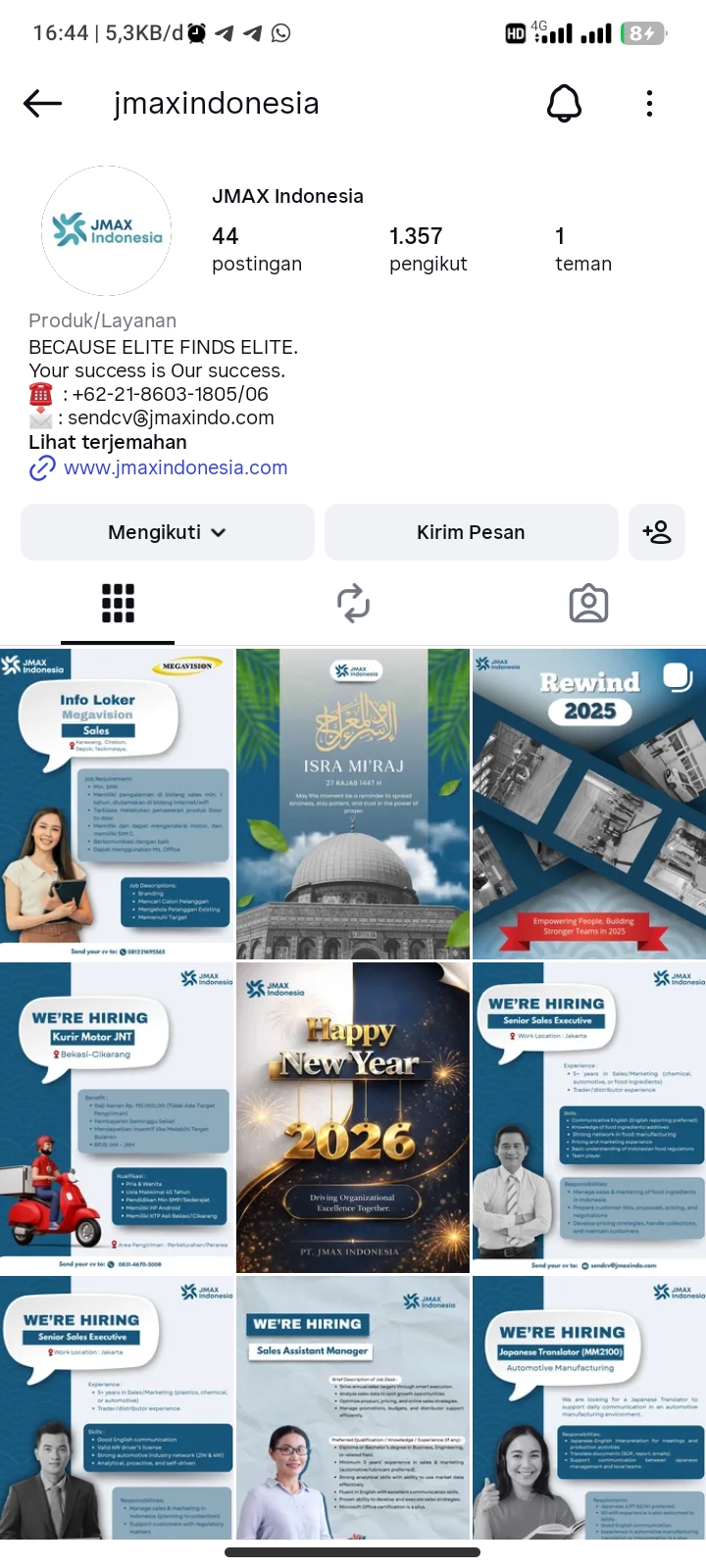
Task: Open the Isra Mi'raj post
Action: (353, 804)
